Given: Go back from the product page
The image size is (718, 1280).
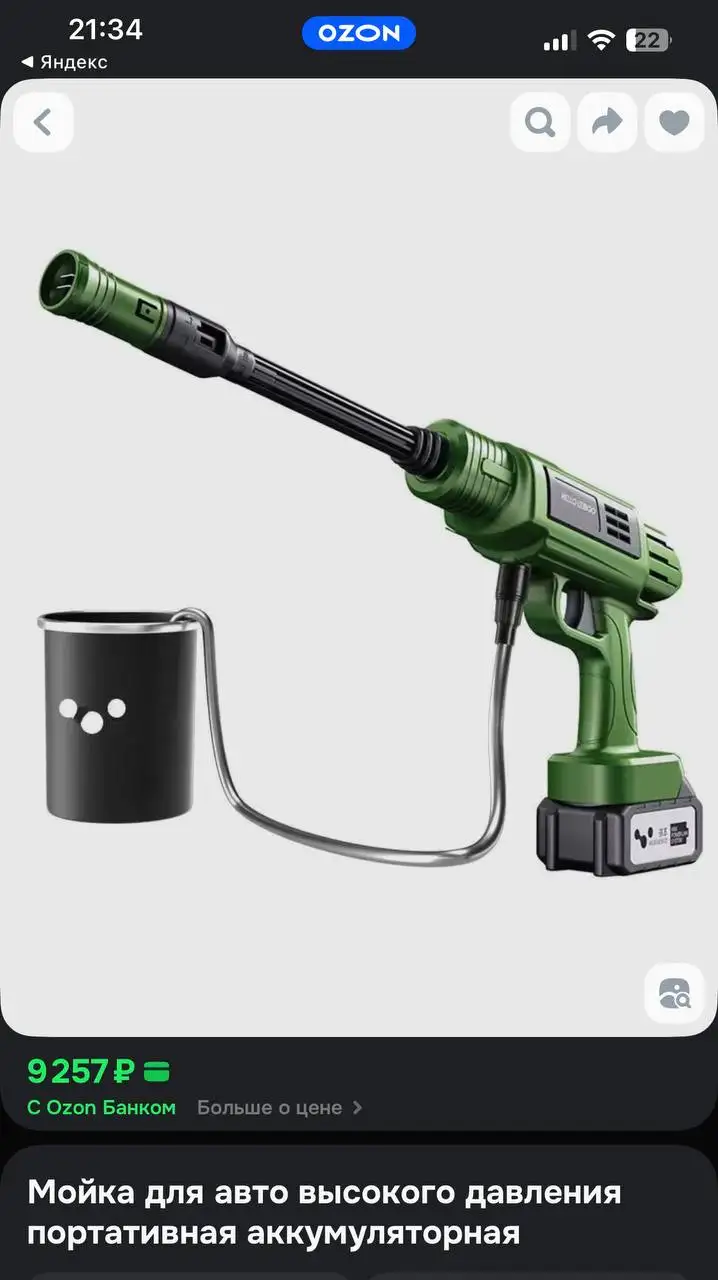Looking at the screenshot, I should click(43, 123).
